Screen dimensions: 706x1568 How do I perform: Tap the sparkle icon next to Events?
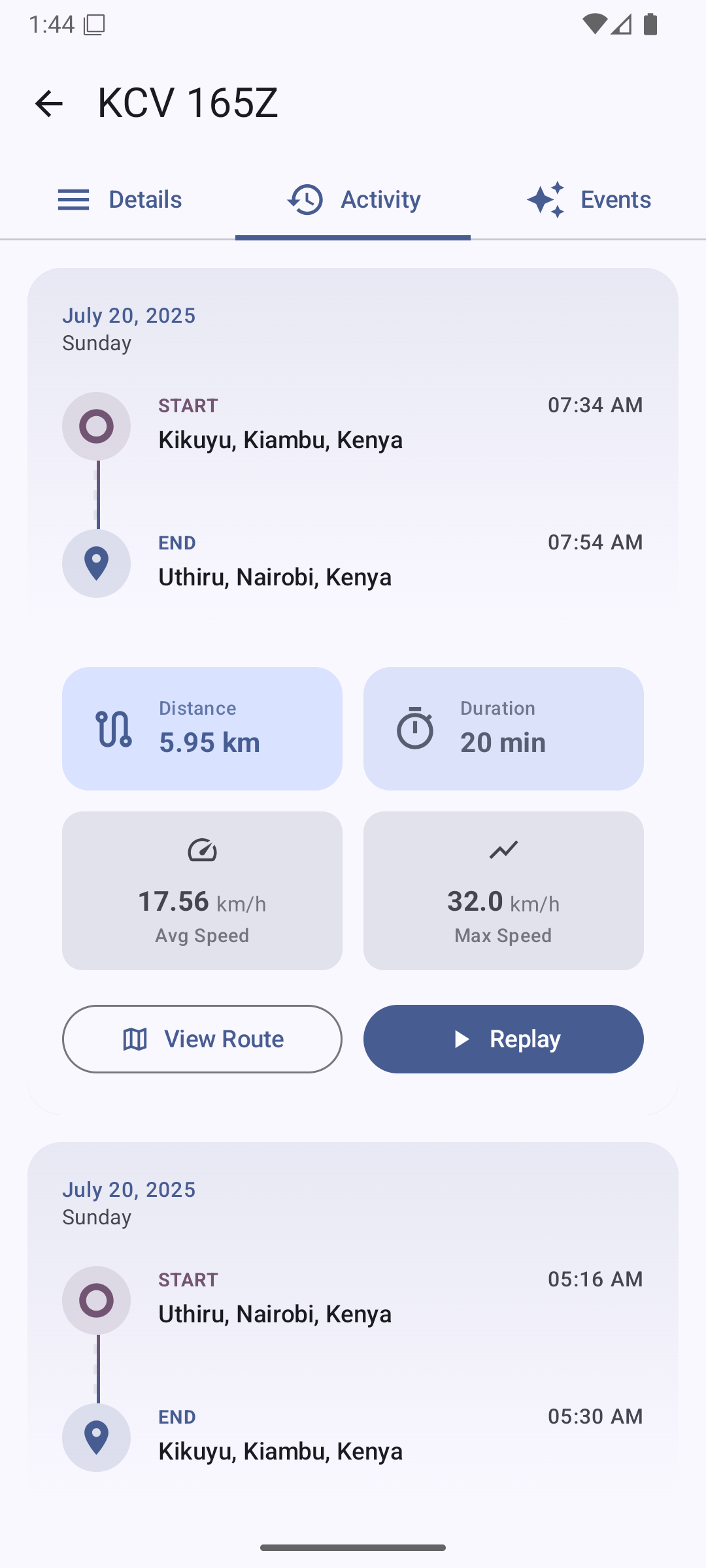[548, 200]
